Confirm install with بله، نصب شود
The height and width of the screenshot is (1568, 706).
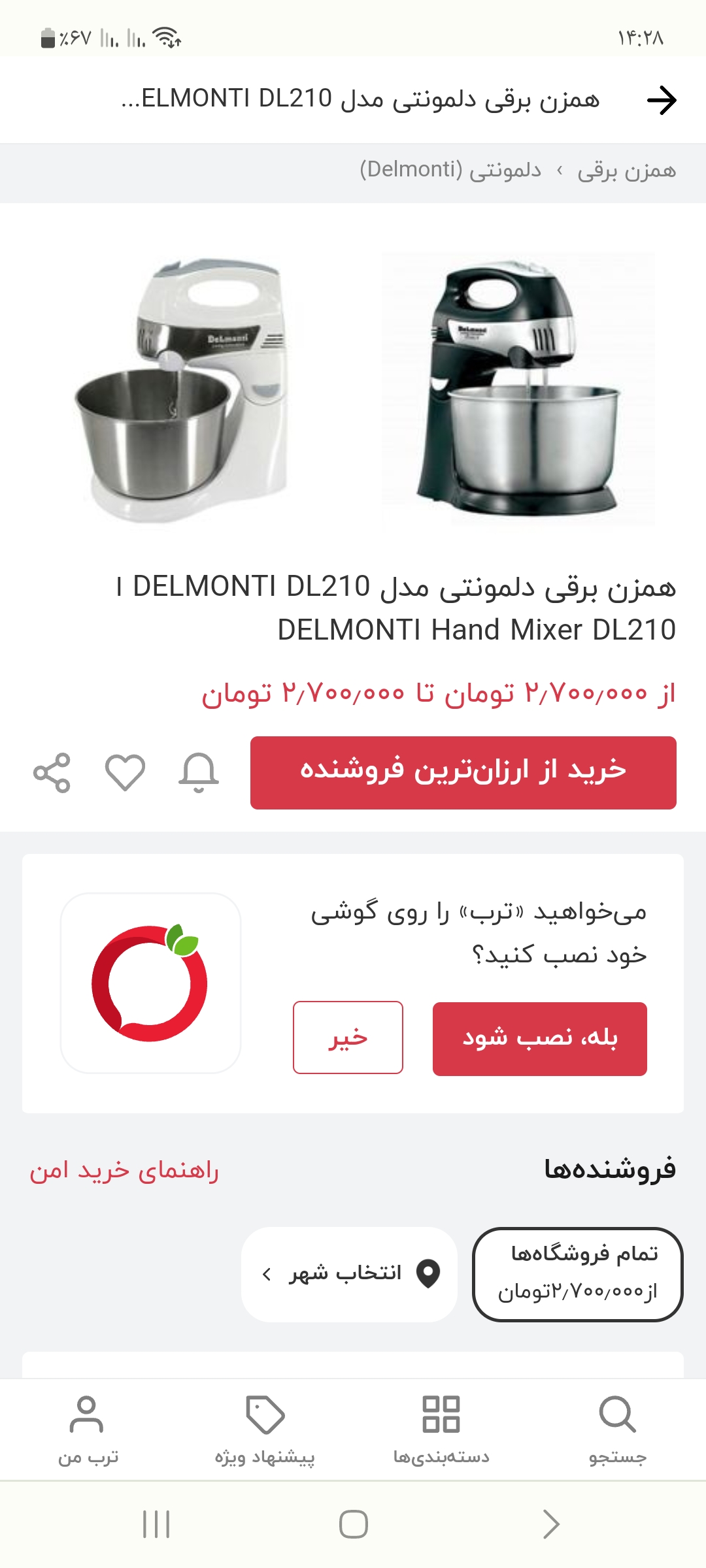pos(539,1038)
